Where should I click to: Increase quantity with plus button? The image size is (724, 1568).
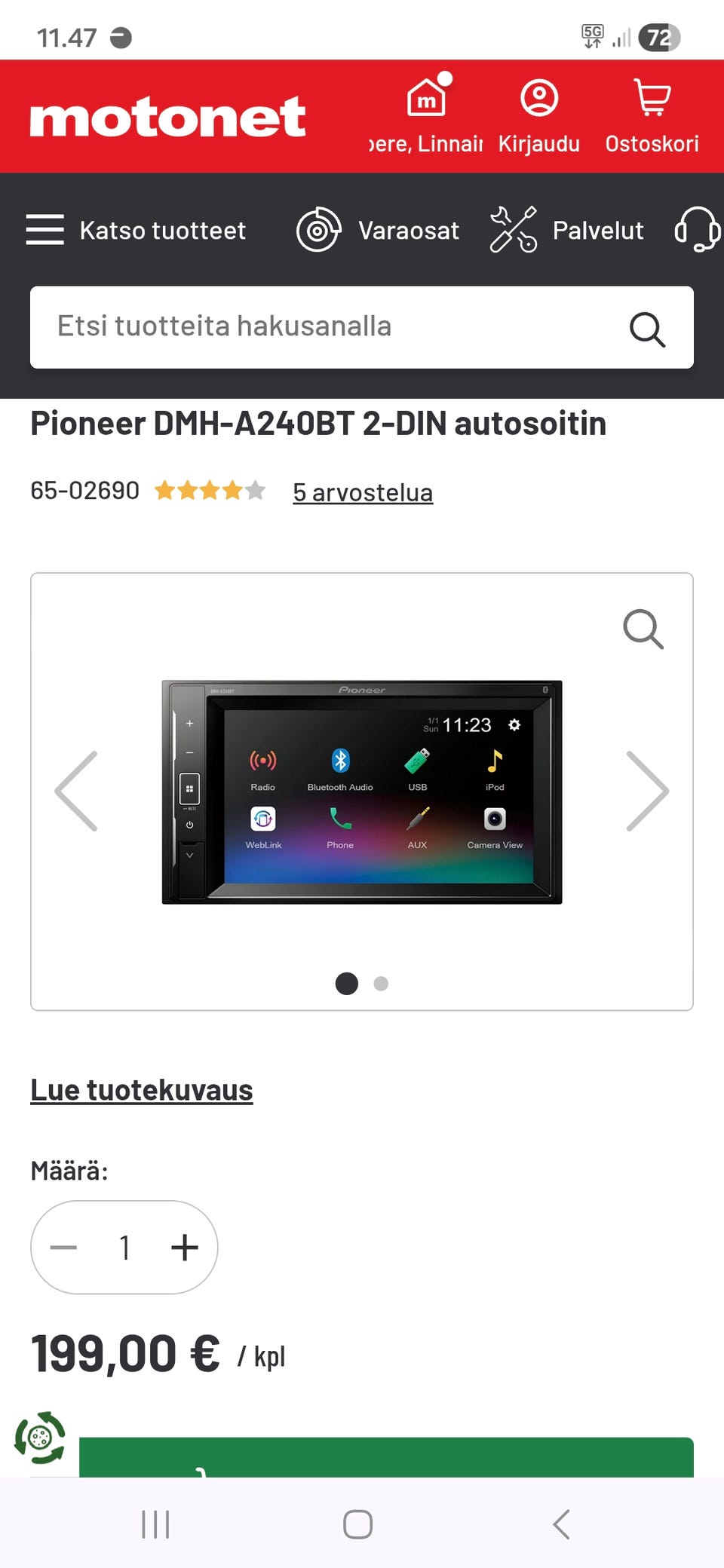coord(184,1248)
